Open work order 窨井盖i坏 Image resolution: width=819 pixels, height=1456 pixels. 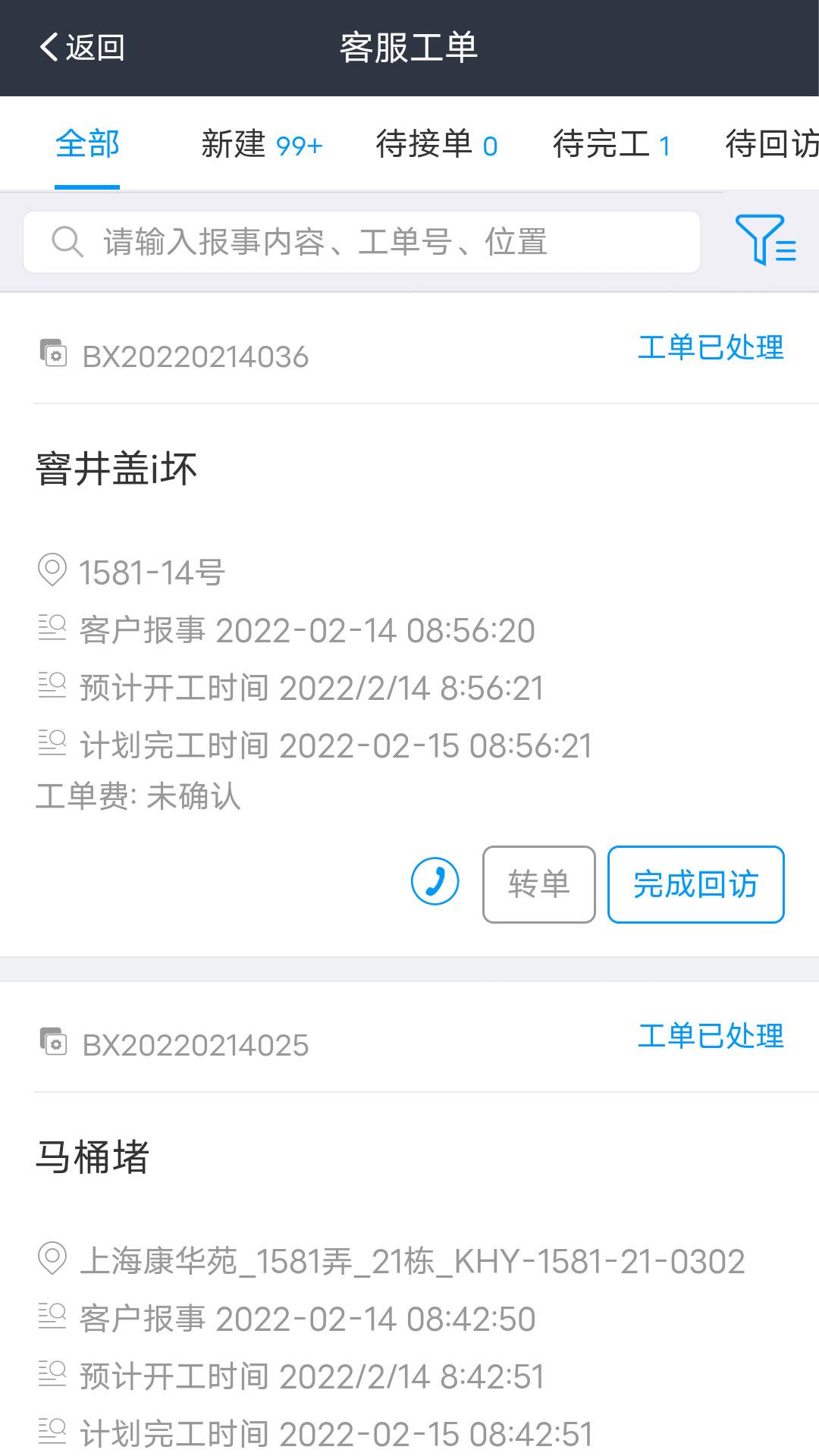(117, 468)
